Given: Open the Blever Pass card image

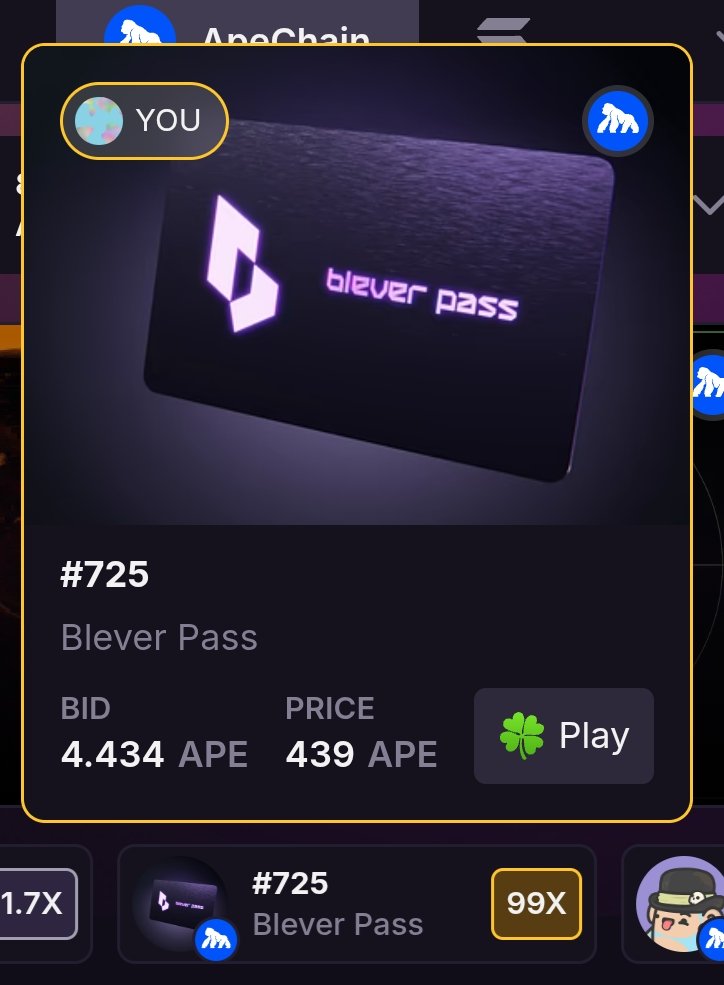Looking at the screenshot, I should (x=380, y=300).
